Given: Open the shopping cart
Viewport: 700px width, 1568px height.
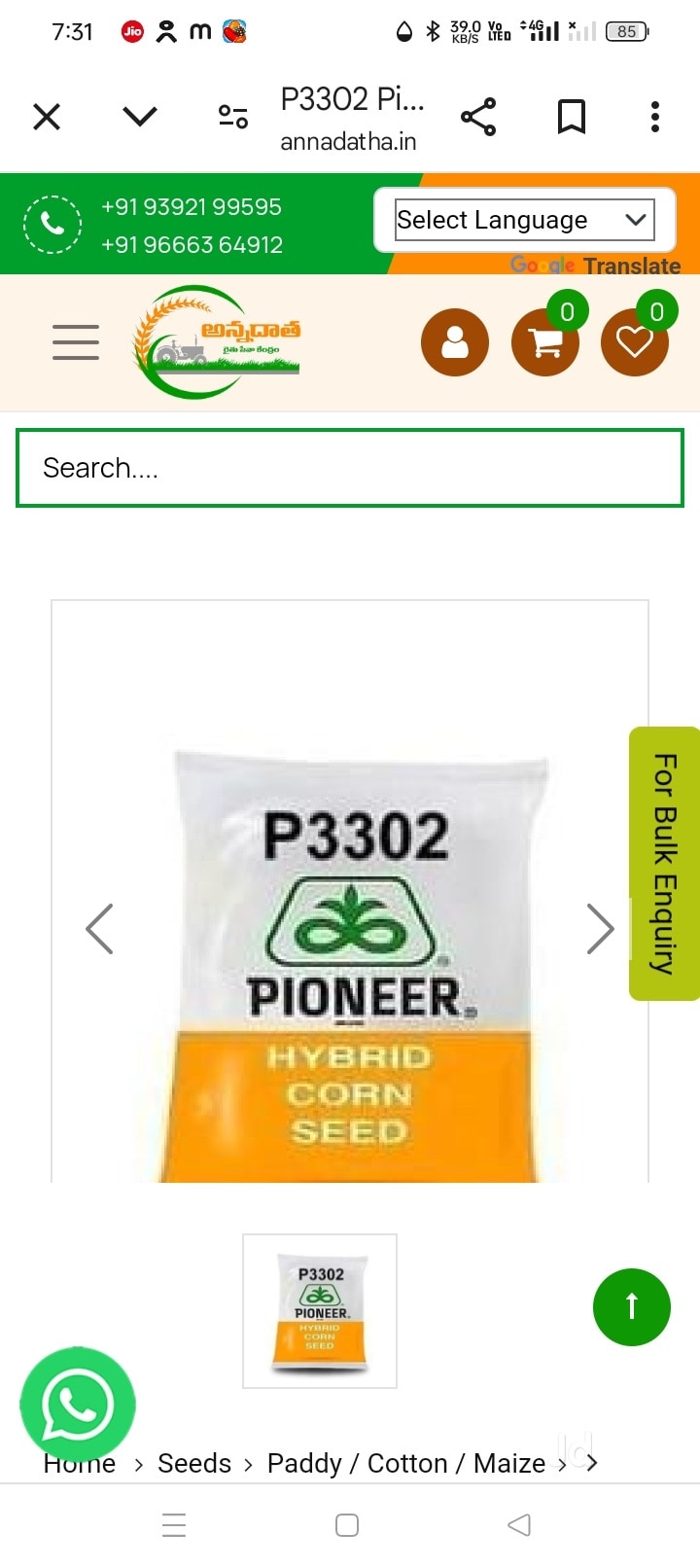Looking at the screenshot, I should (545, 342).
